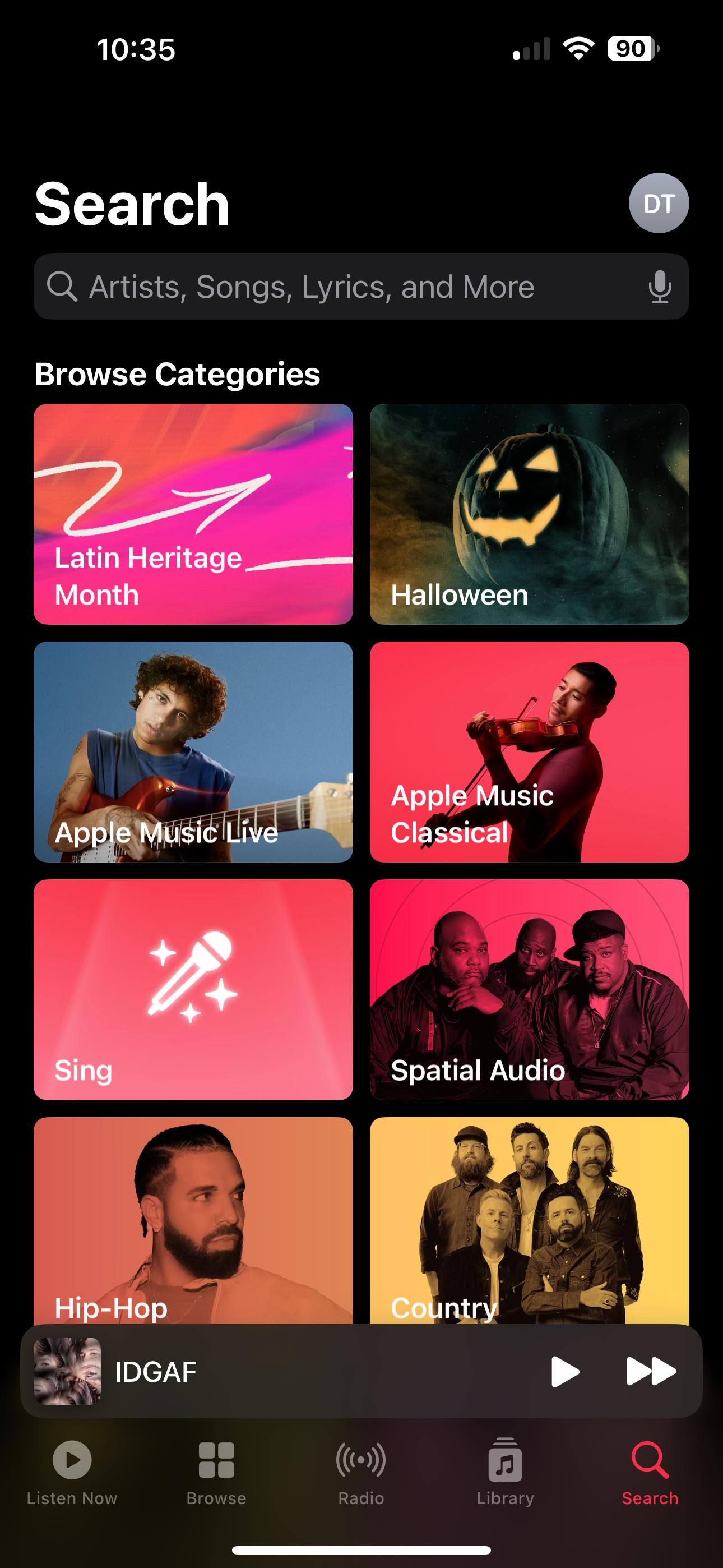Screen dimensions: 723x1568
Task: Open Apple Music Live category
Action: click(x=193, y=751)
